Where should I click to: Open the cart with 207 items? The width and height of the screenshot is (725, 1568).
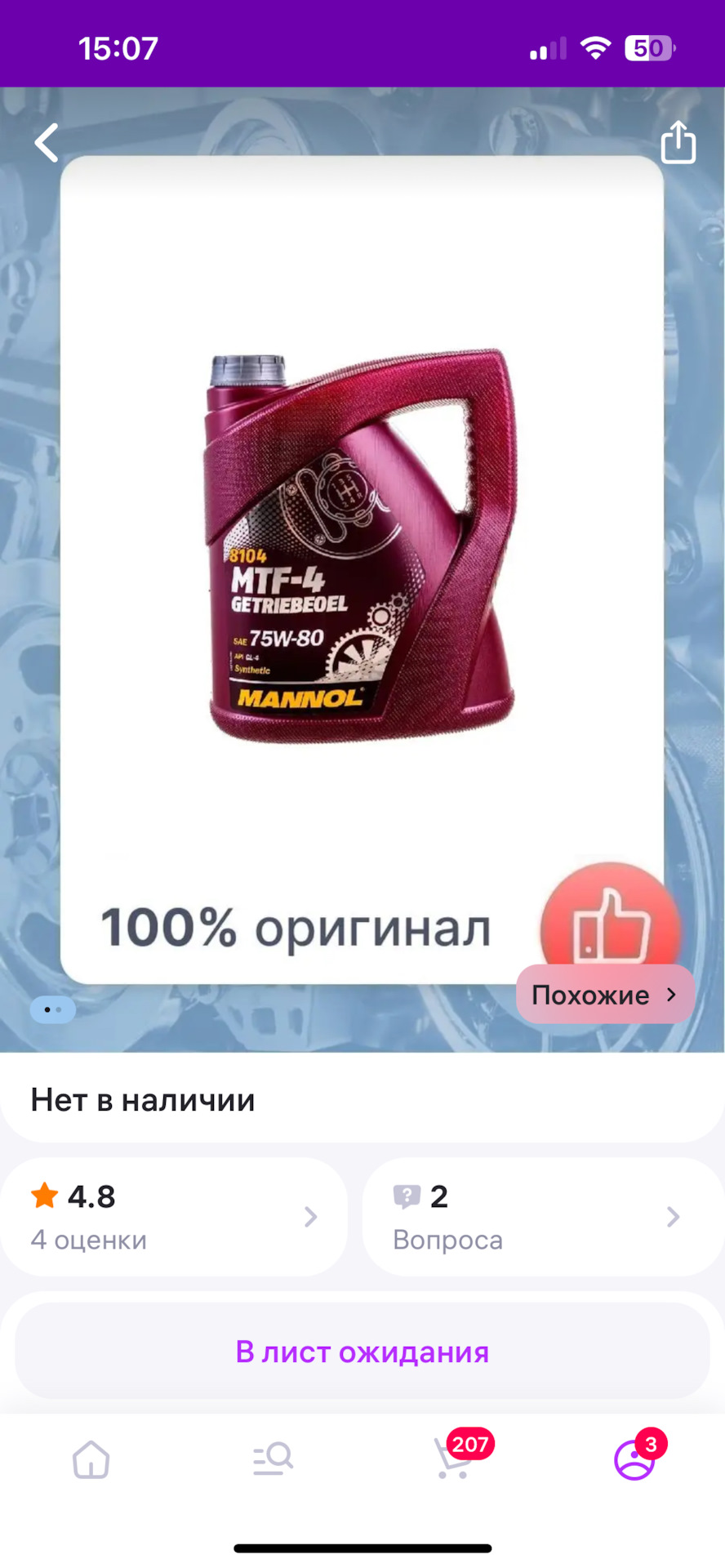(454, 1459)
